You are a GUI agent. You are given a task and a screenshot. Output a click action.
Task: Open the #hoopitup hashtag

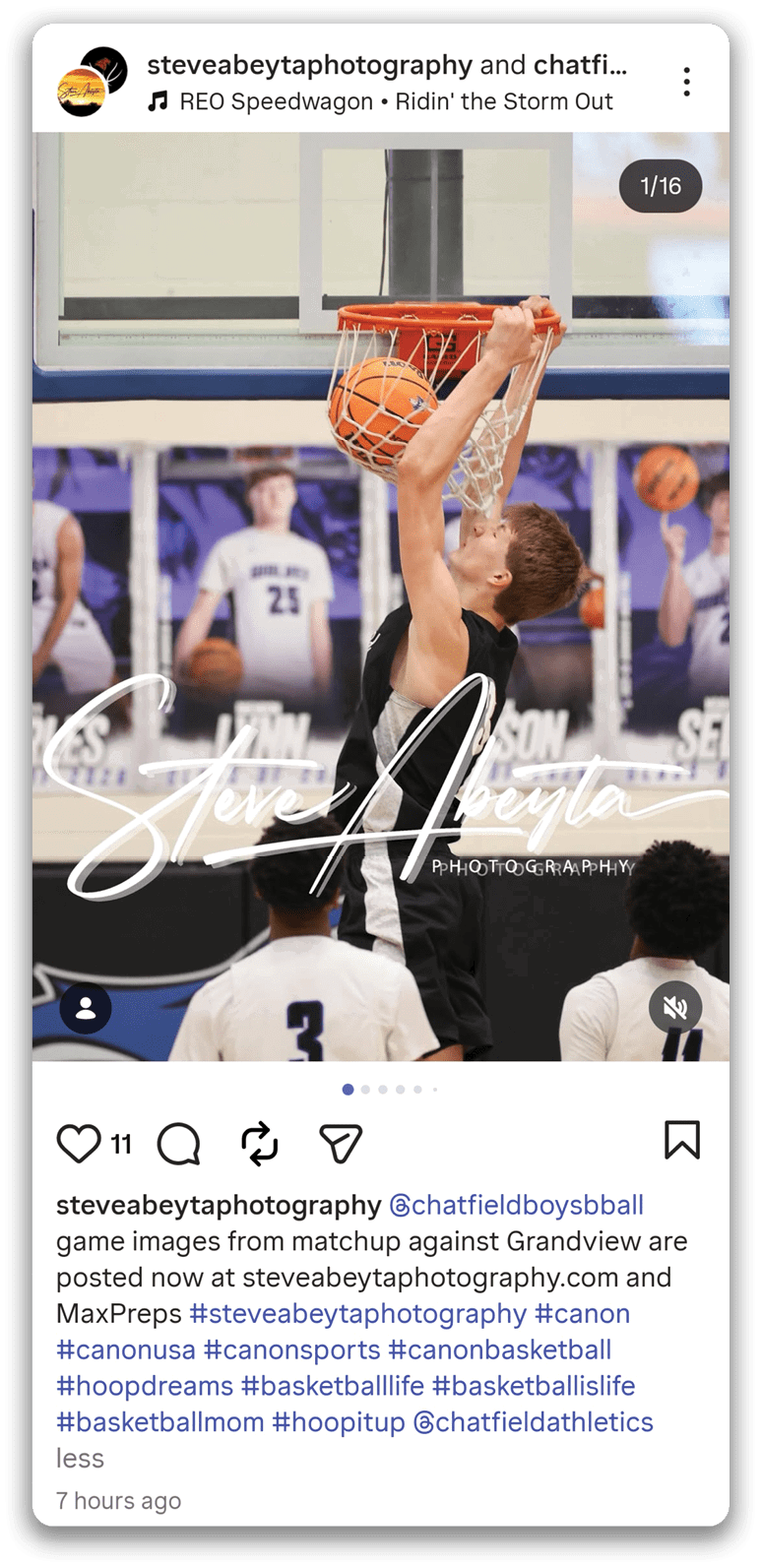[x=338, y=1422]
